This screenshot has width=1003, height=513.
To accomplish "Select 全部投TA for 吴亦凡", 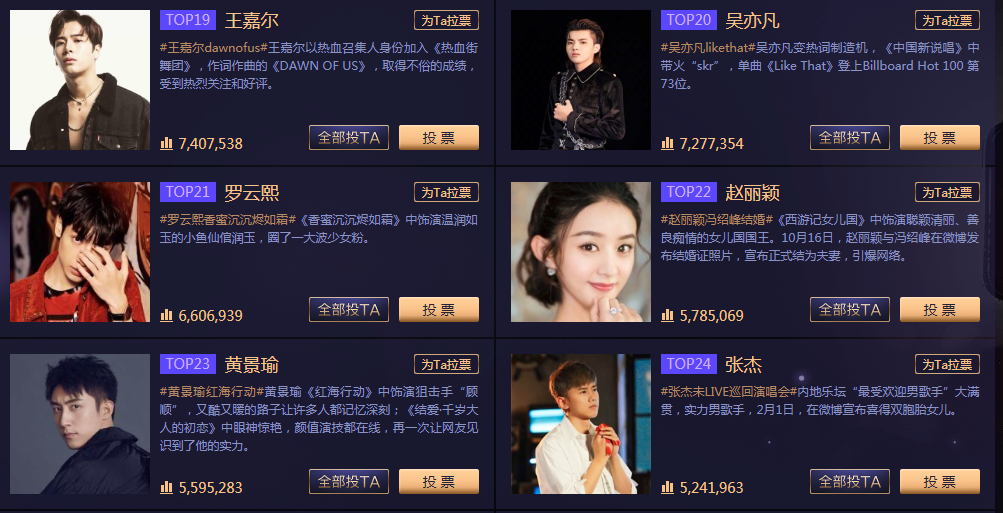I will 850,138.
